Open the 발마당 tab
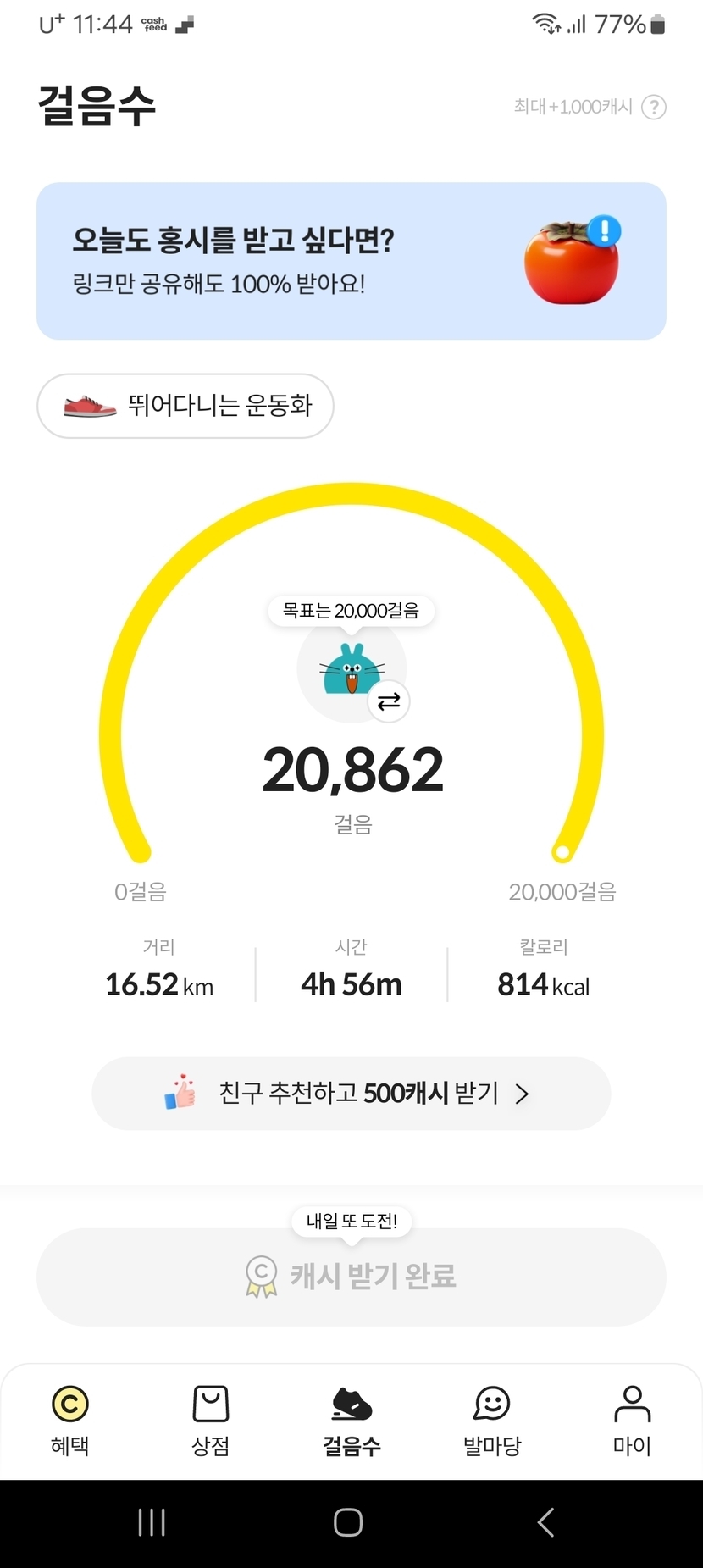Image resolution: width=703 pixels, height=1568 pixels. (492, 1421)
